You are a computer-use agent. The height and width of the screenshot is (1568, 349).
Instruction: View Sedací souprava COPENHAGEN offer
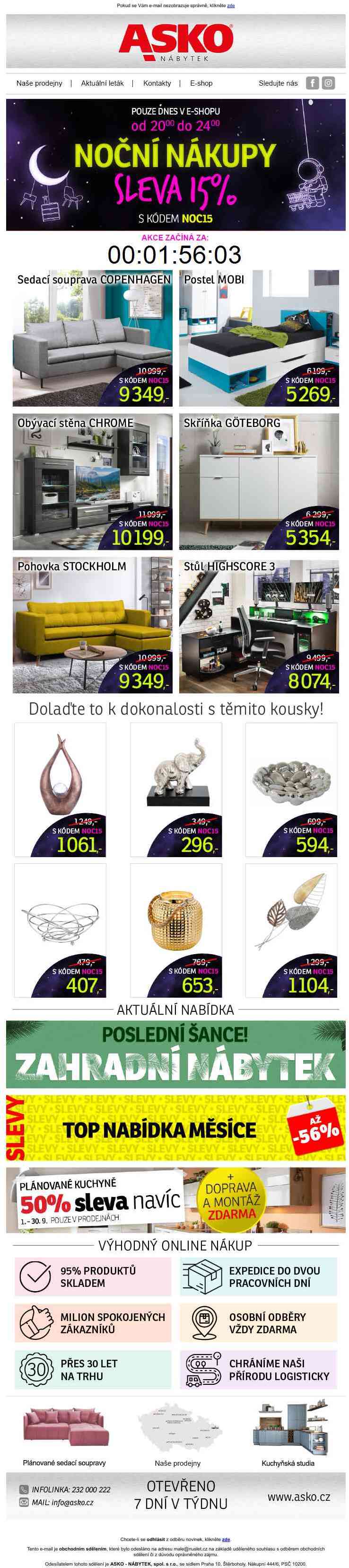tap(92, 338)
